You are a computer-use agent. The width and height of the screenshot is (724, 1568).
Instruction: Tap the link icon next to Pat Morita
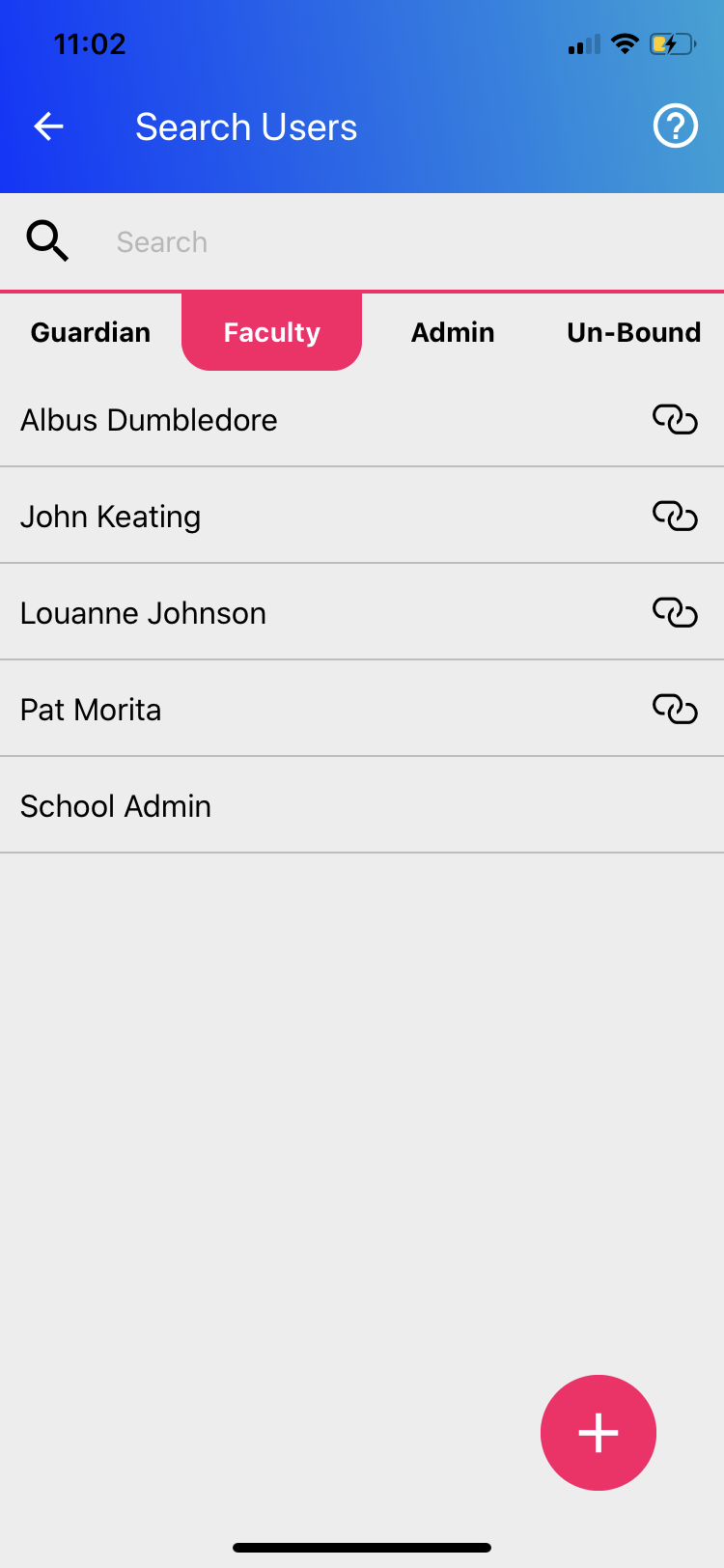[x=675, y=710]
